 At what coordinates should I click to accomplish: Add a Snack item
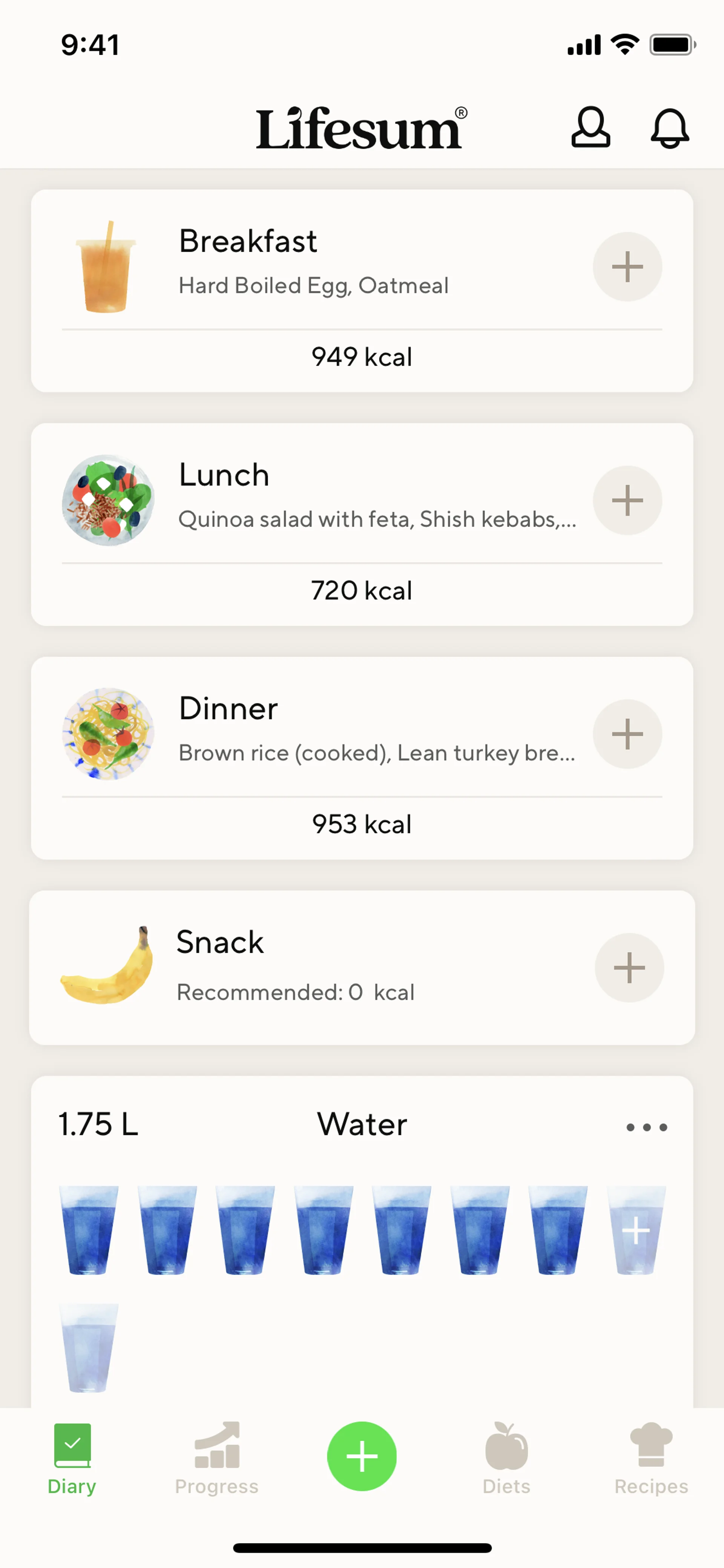[x=629, y=968]
